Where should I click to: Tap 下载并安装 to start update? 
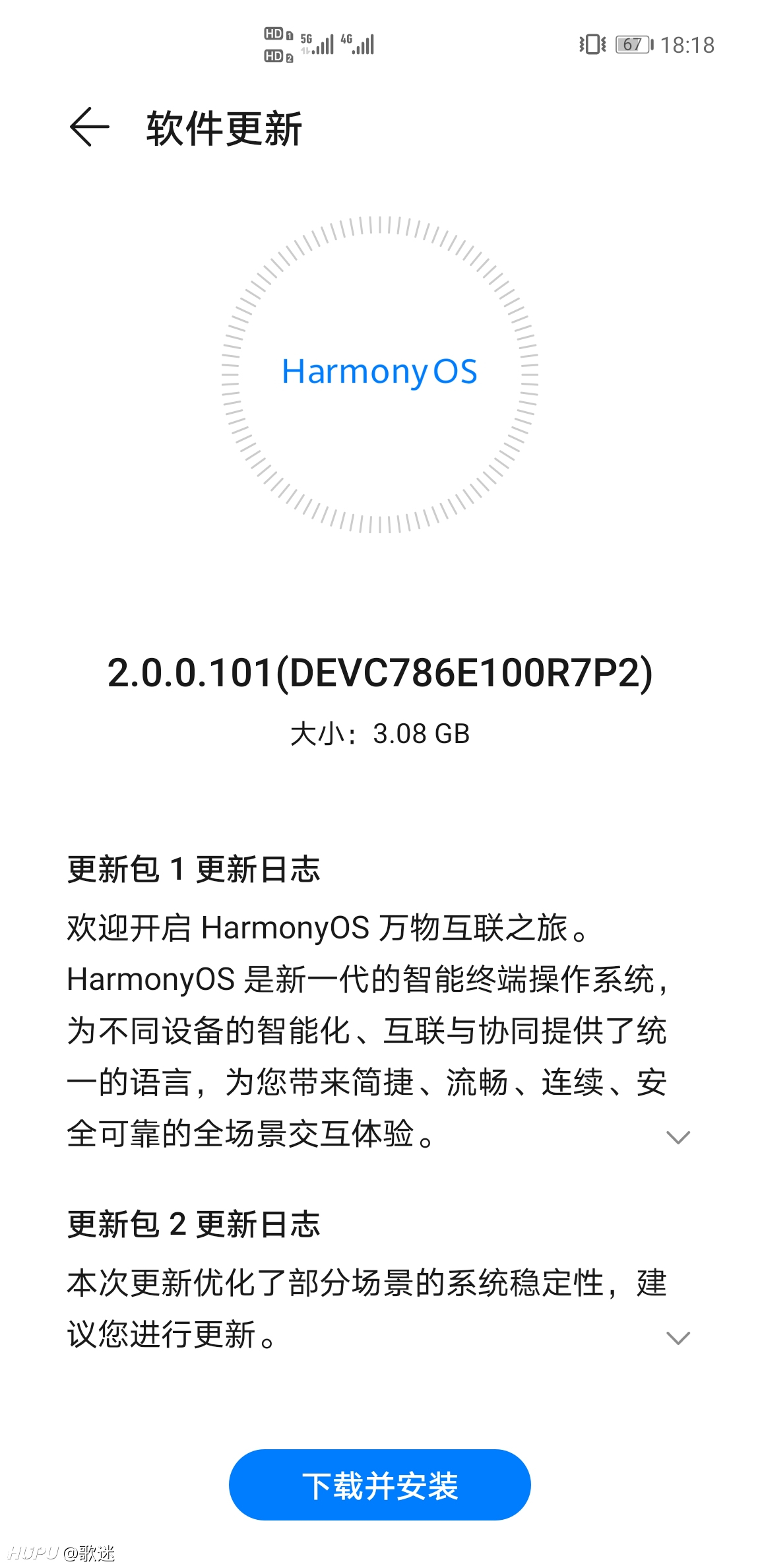379,1486
